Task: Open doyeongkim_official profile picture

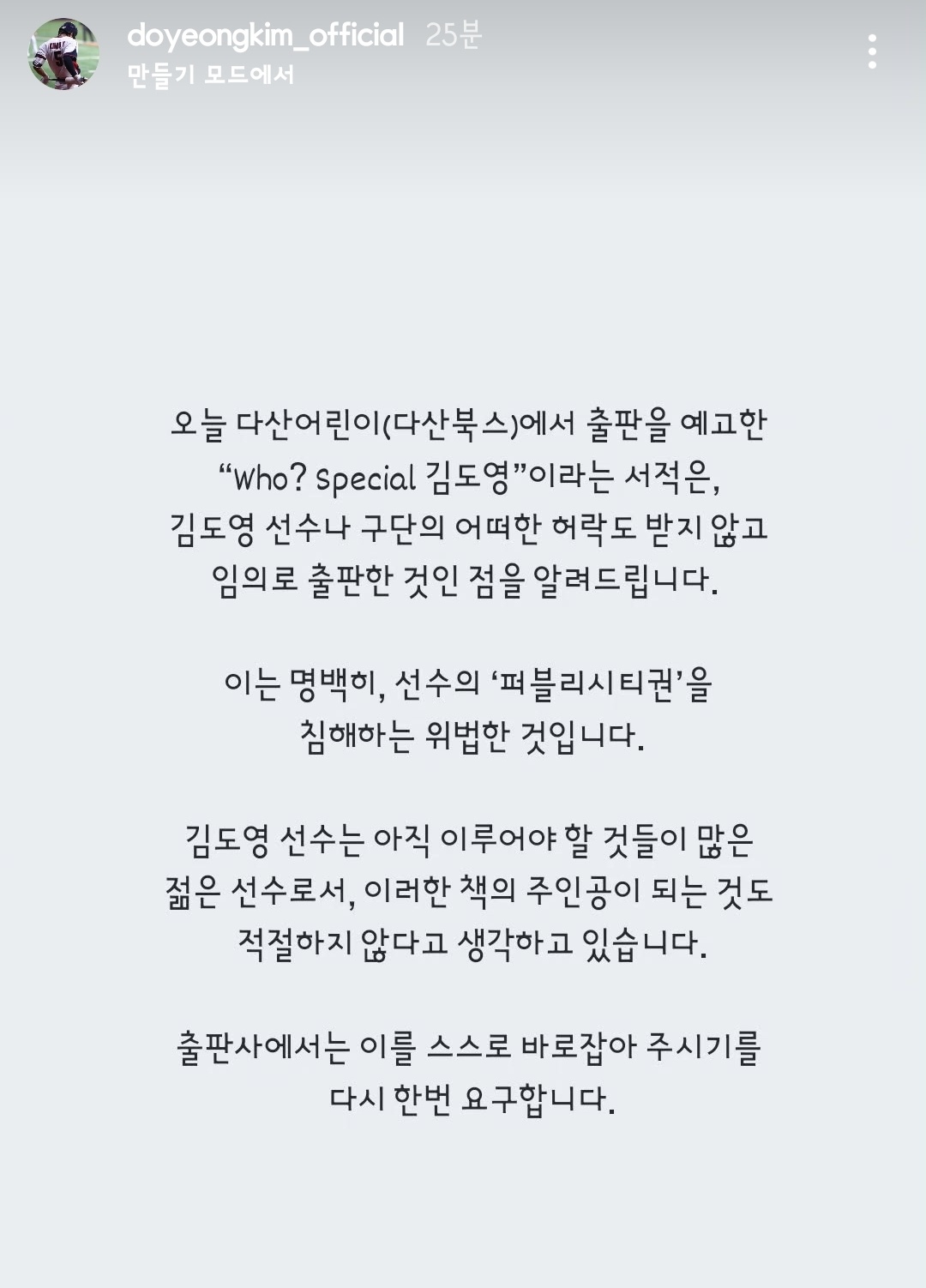Action: click(63, 53)
